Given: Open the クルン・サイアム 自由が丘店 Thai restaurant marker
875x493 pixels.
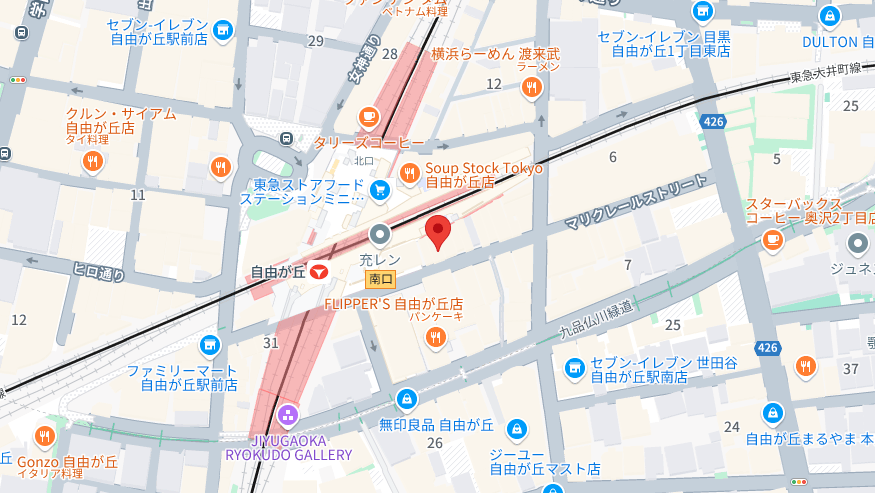Looking at the screenshot, I should click(x=94, y=160).
